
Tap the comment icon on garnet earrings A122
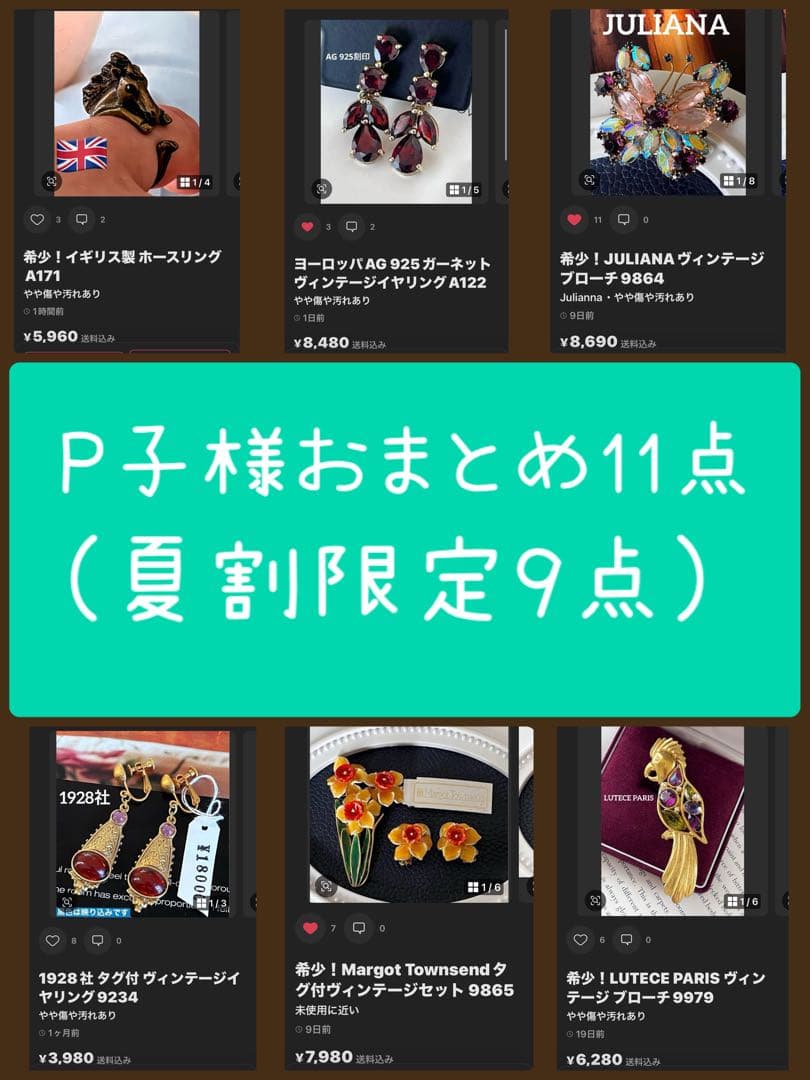pos(351,227)
